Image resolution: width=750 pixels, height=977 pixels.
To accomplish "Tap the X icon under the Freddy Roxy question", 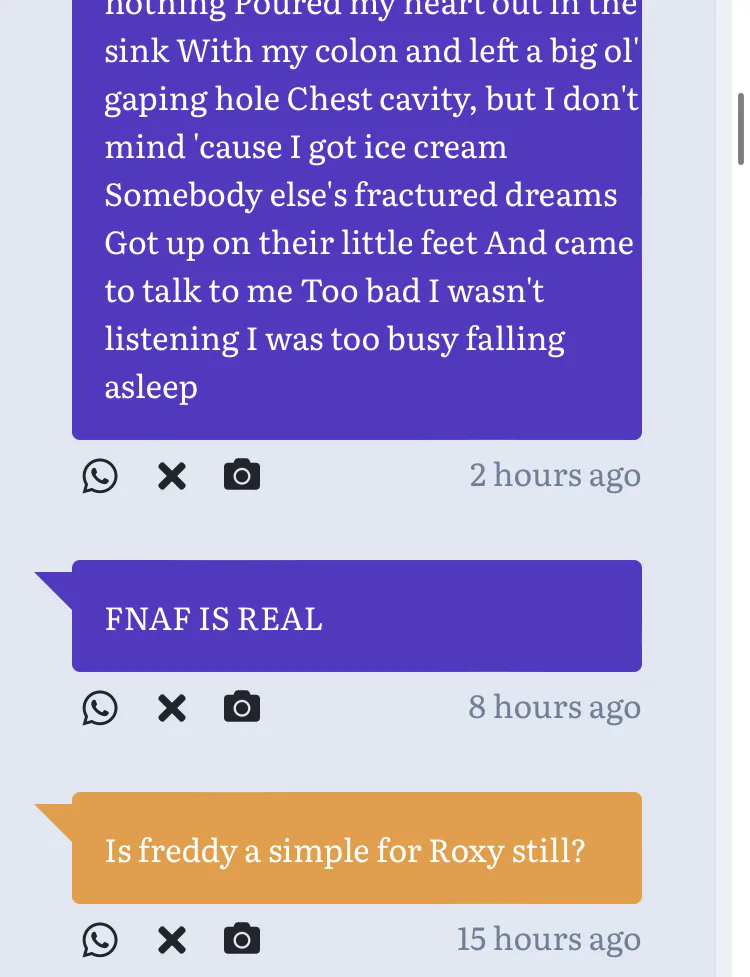I will [172, 940].
